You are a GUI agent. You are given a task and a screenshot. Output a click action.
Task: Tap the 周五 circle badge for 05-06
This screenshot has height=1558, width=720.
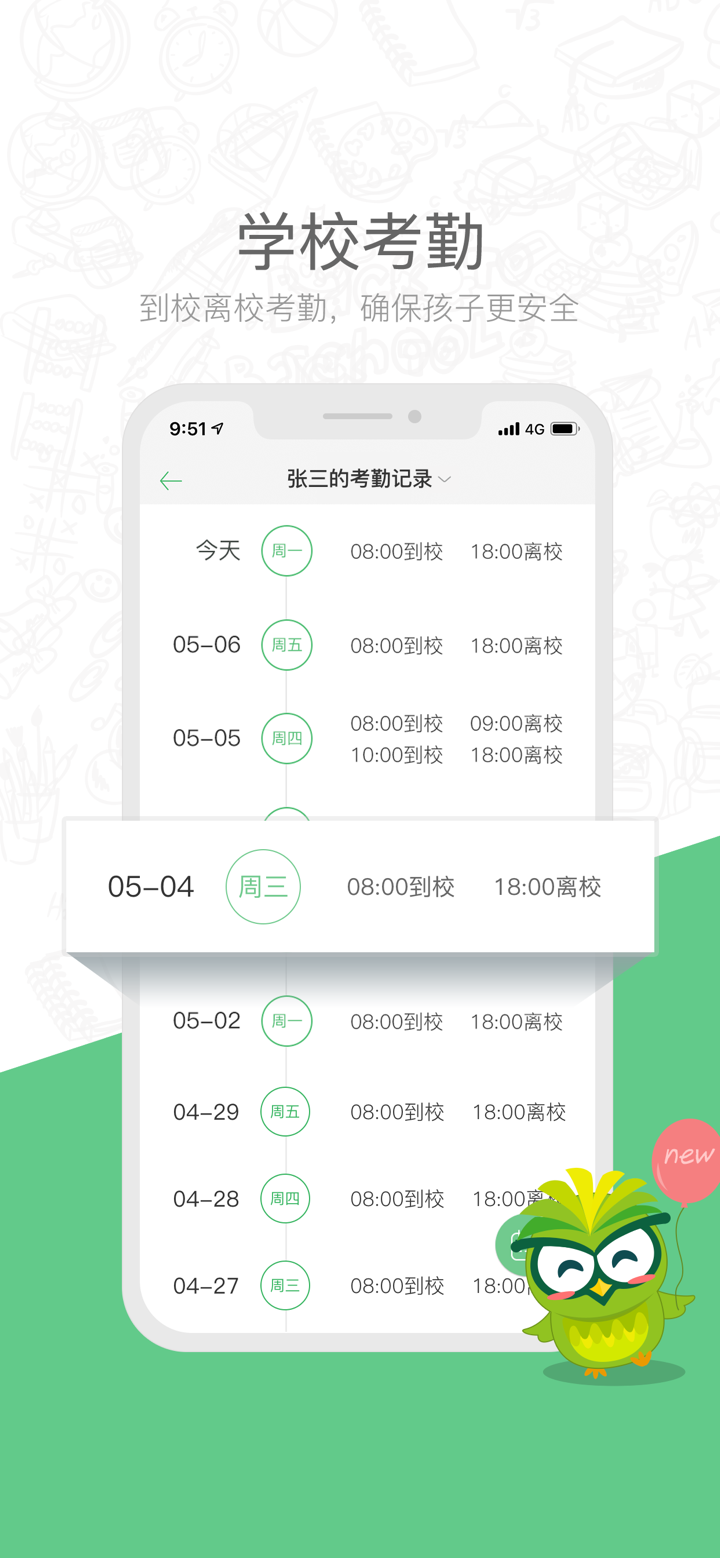coord(287,645)
